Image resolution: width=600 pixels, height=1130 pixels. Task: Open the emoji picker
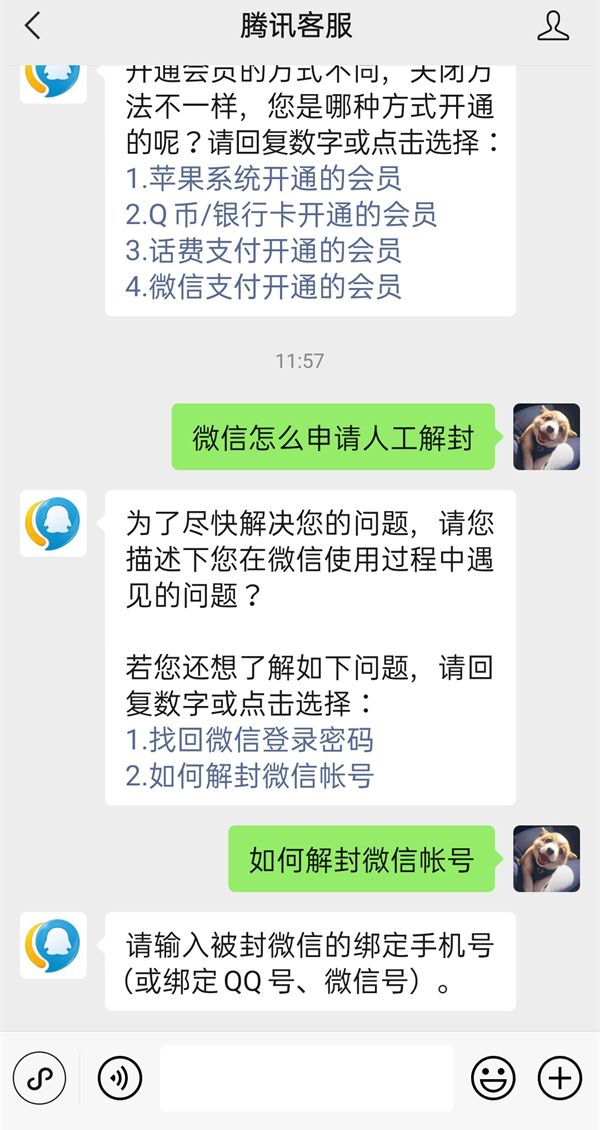tap(493, 1078)
